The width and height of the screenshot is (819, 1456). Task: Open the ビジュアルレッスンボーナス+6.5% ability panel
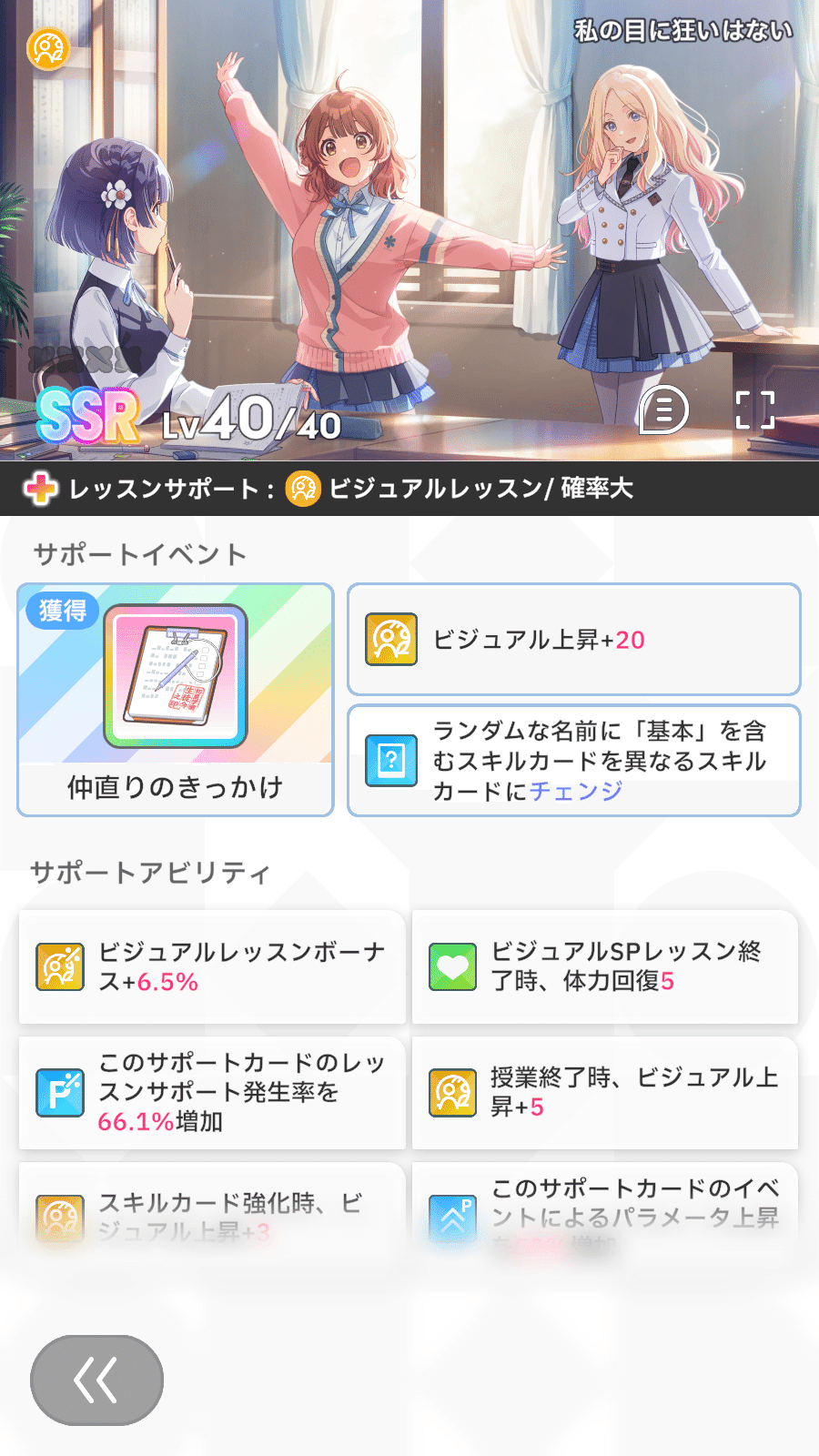click(x=212, y=966)
